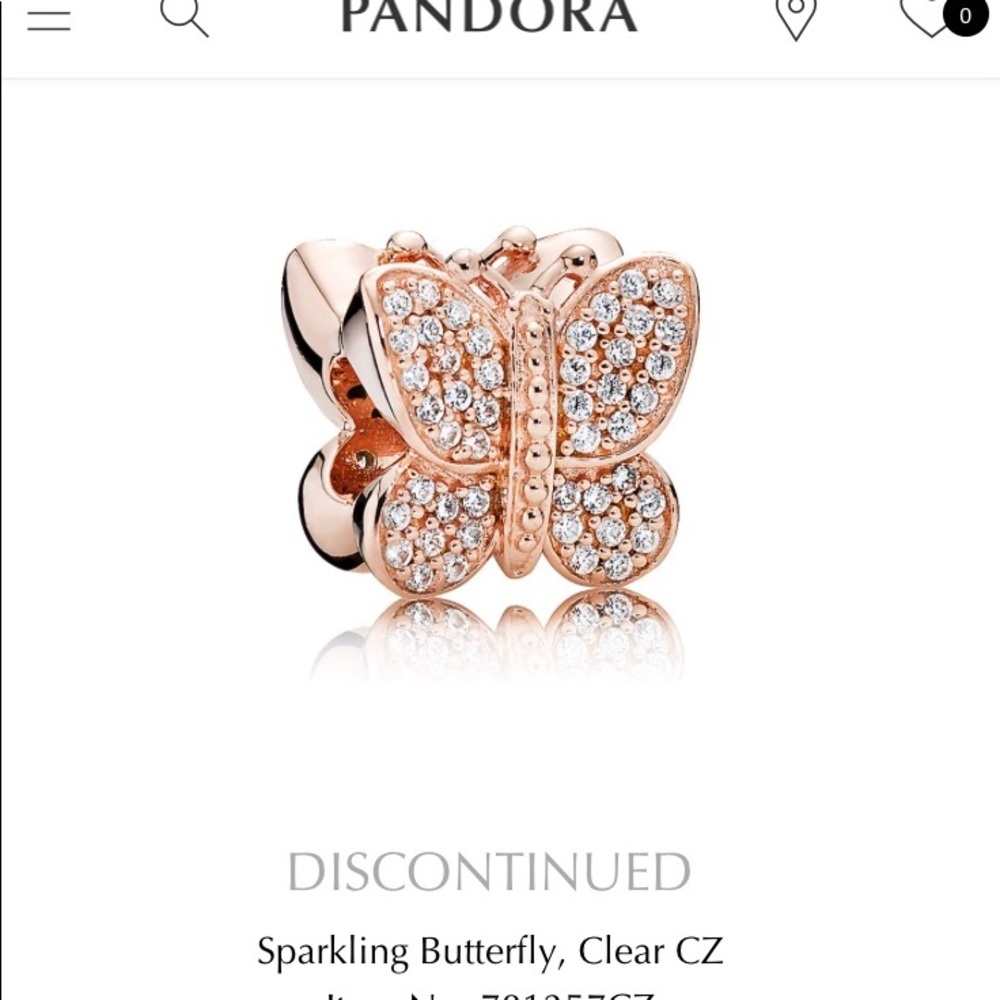Open the hamburger navigation menu
The width and height of the screenshot is (1000, 1000).
(49, 18)
